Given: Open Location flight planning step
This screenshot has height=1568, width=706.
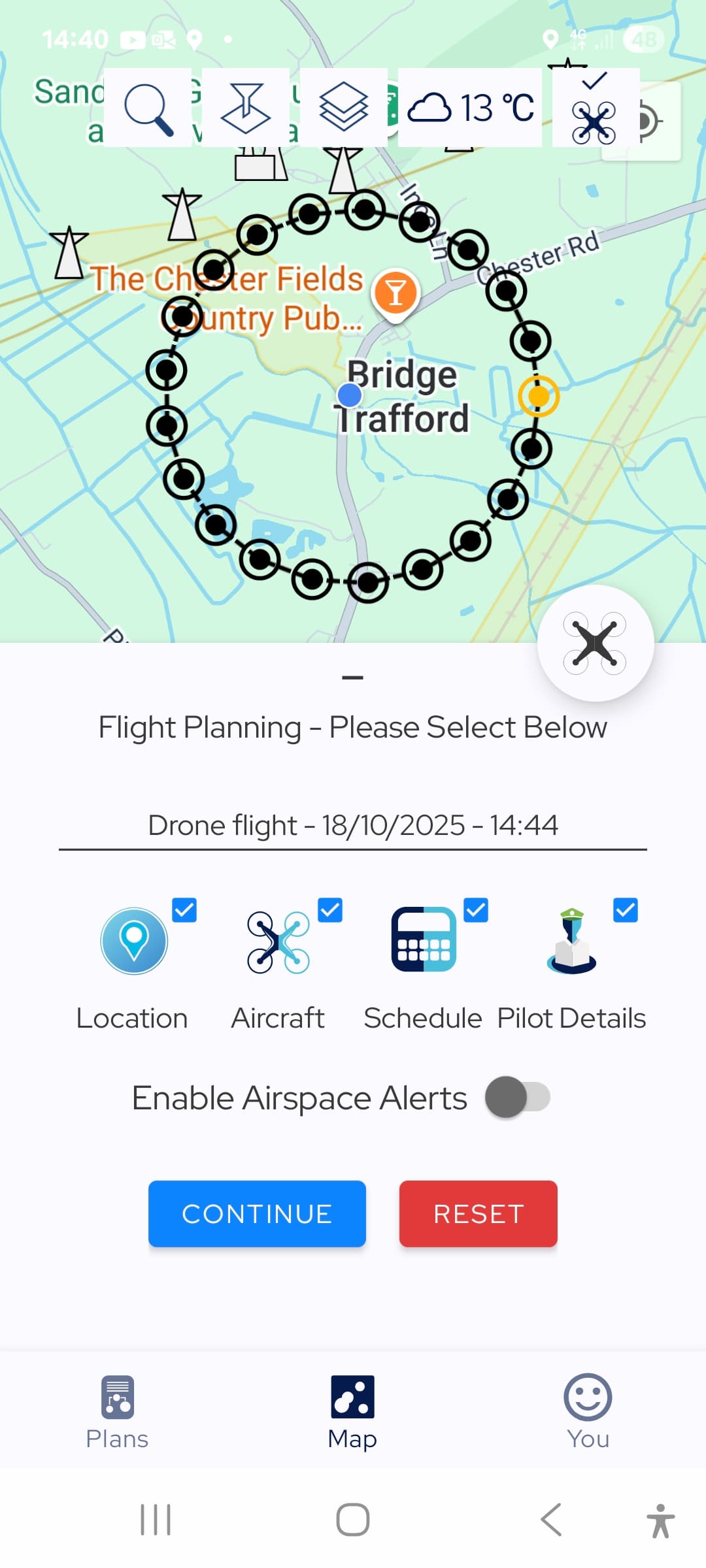Looking at the screenshot, I should click(134, 941).
